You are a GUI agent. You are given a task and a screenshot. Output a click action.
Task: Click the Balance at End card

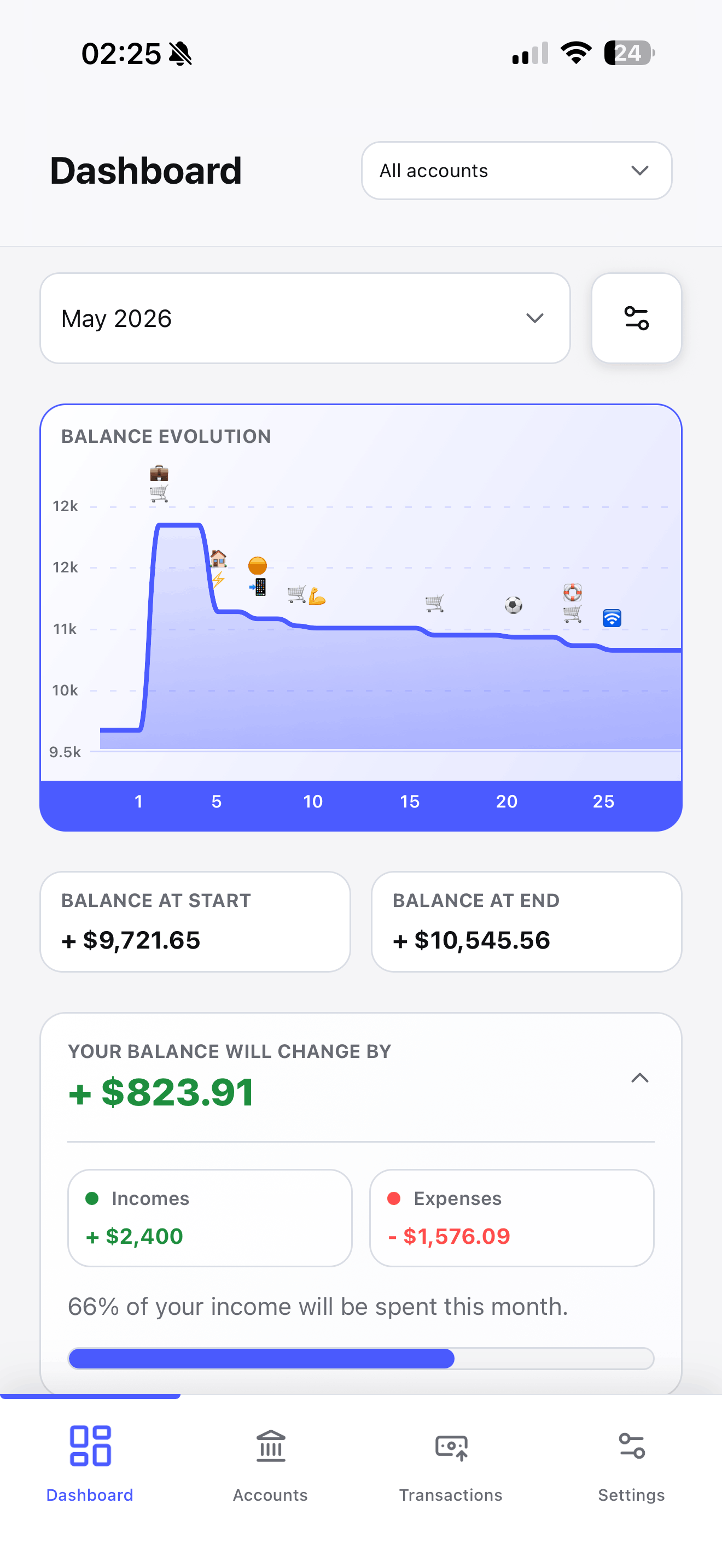pyautogui.click(x=526, y=921)
